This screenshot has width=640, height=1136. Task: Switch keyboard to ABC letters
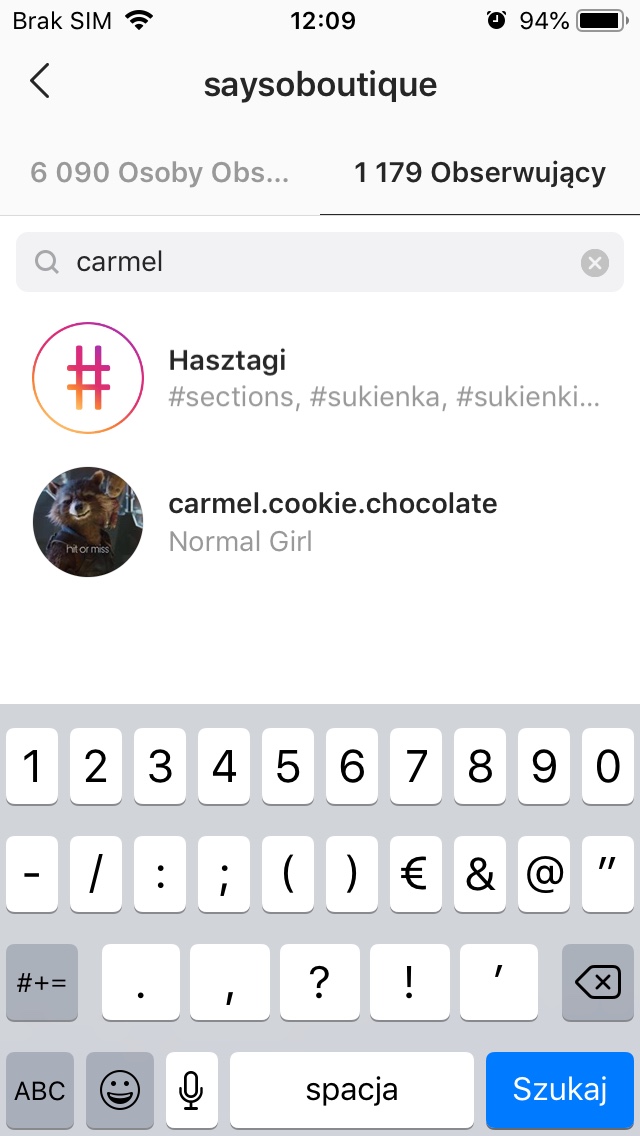[40, 1090]
